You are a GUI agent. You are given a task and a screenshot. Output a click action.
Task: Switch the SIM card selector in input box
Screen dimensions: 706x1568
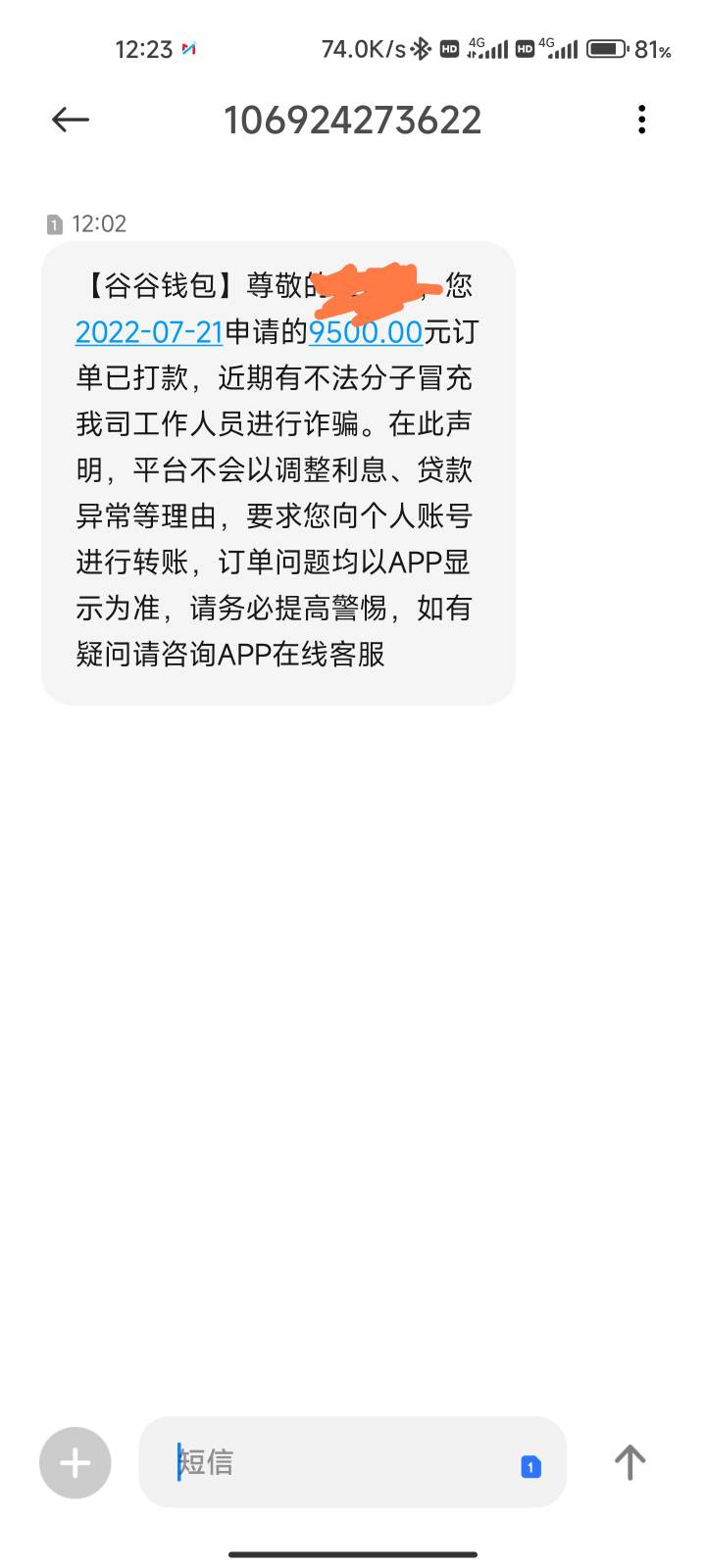530,1466
